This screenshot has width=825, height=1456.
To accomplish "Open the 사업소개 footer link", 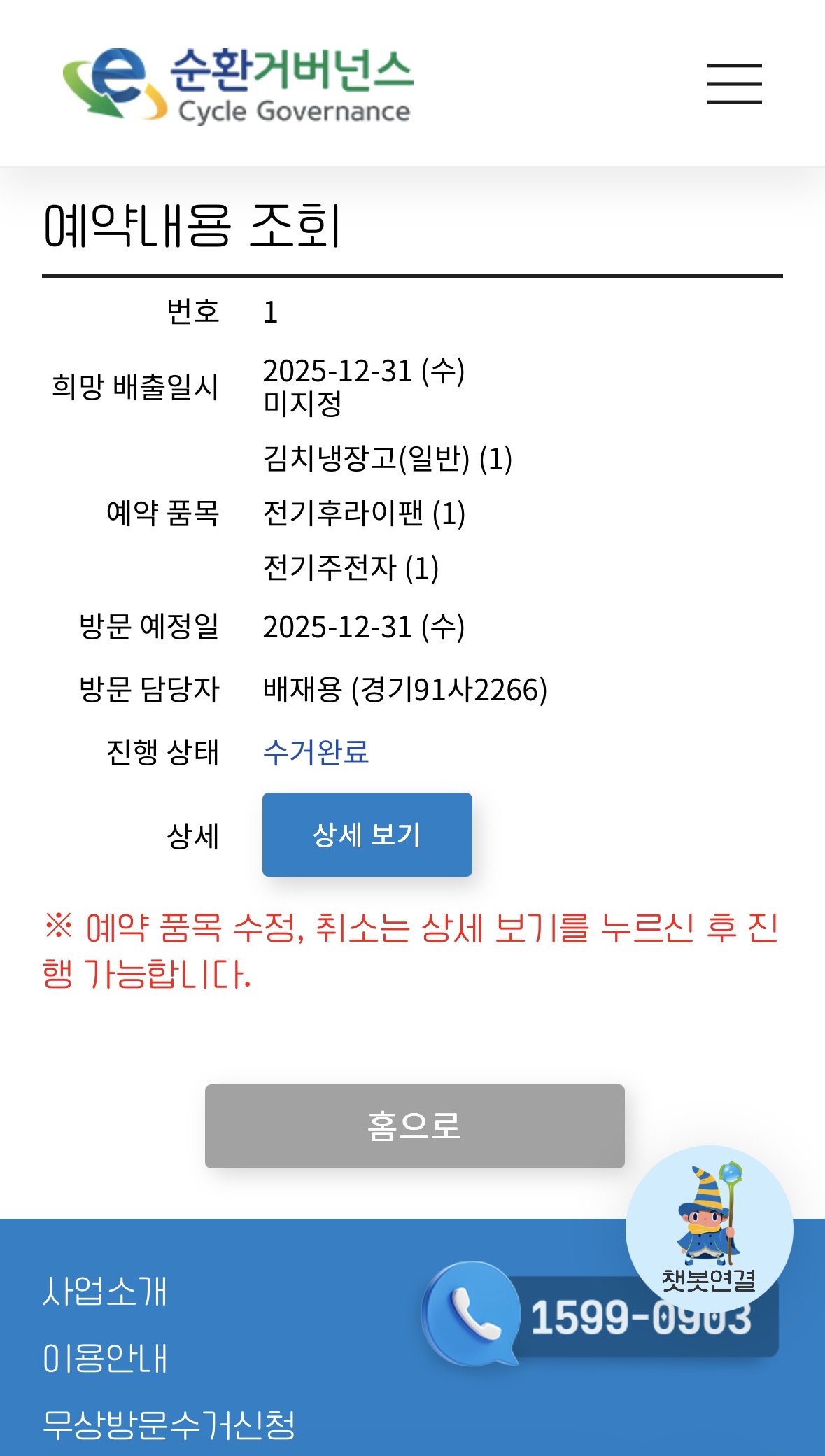I will 105,1291.
